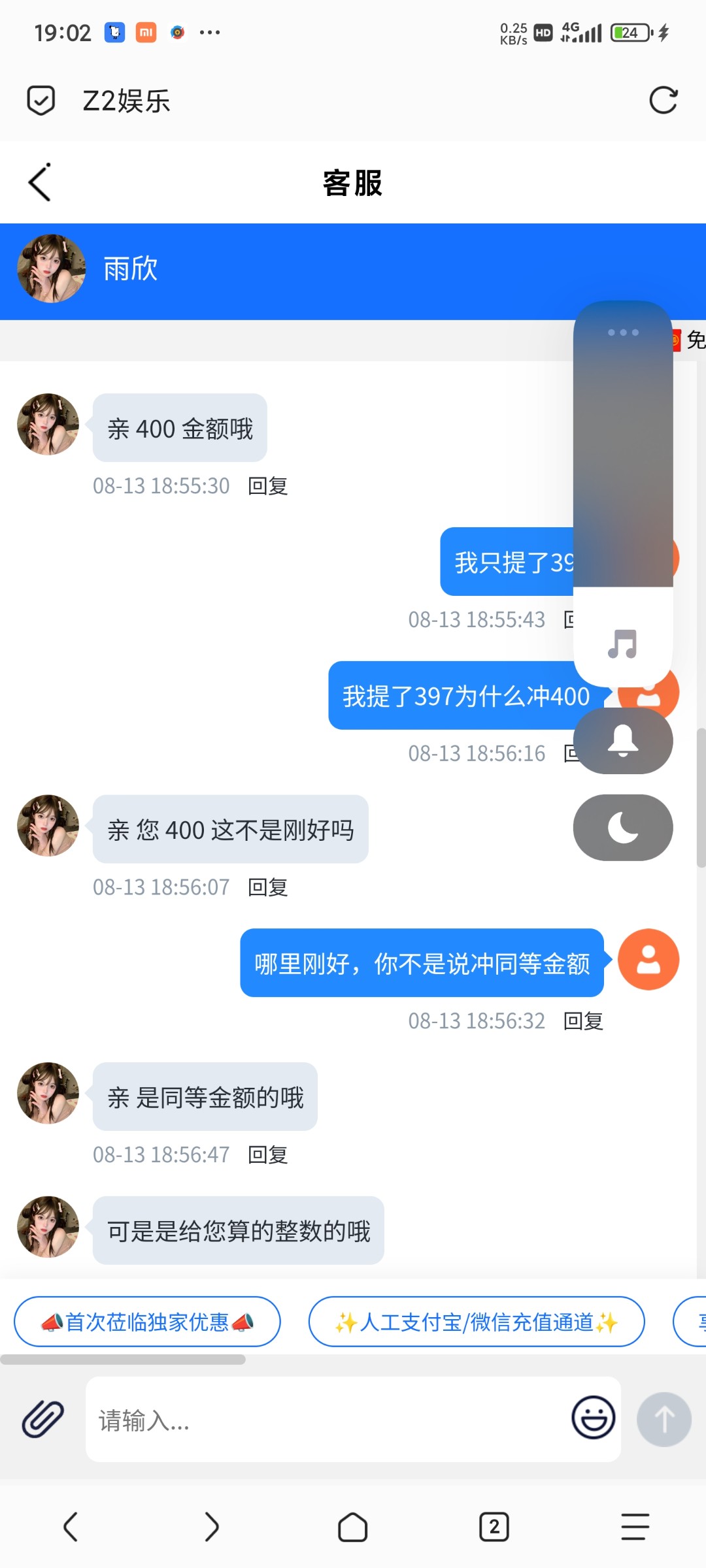Reload the page with the refresh icon
Viewport: 706px width, 1568px height.
tap(663, 101)
